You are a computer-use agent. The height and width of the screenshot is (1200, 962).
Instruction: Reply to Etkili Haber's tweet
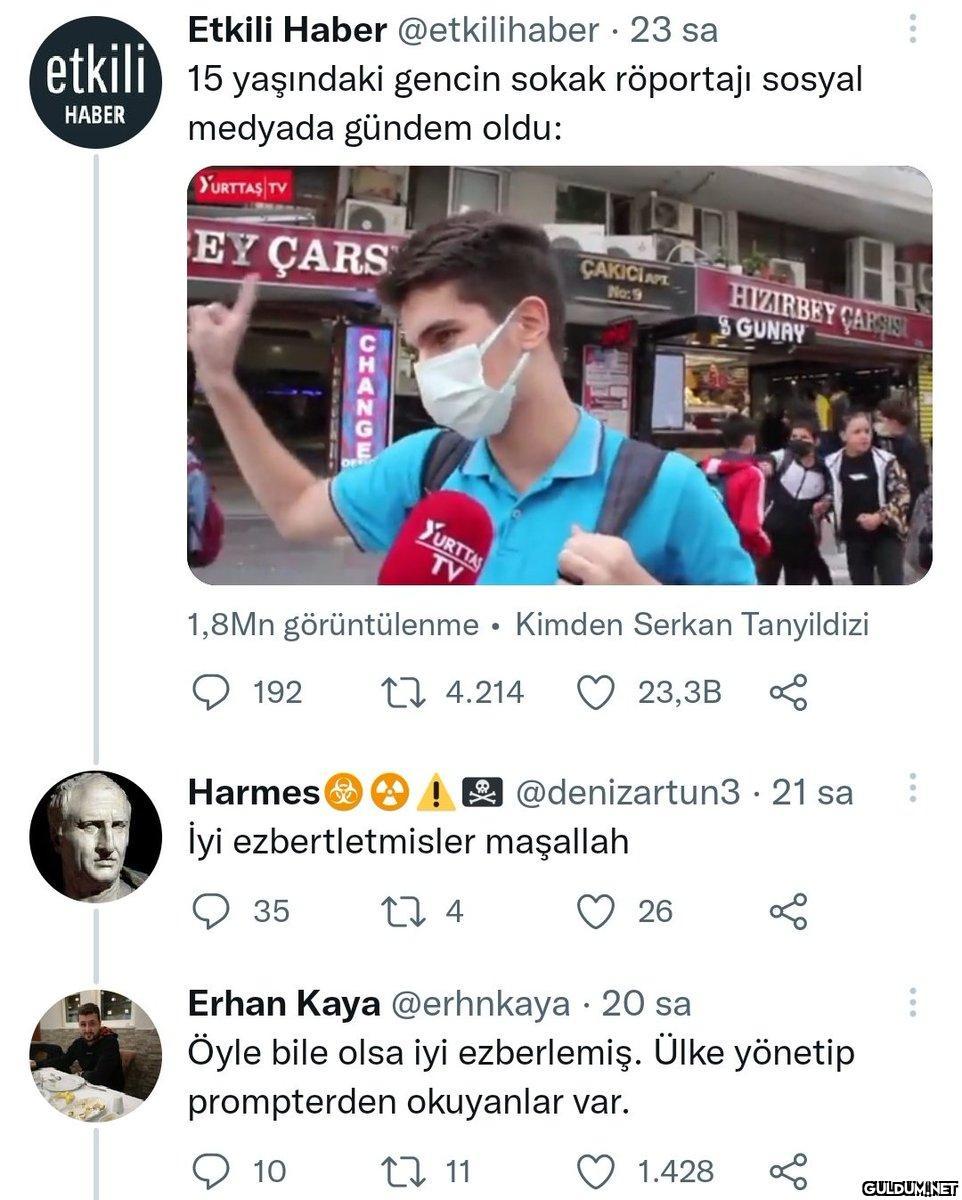210,692
